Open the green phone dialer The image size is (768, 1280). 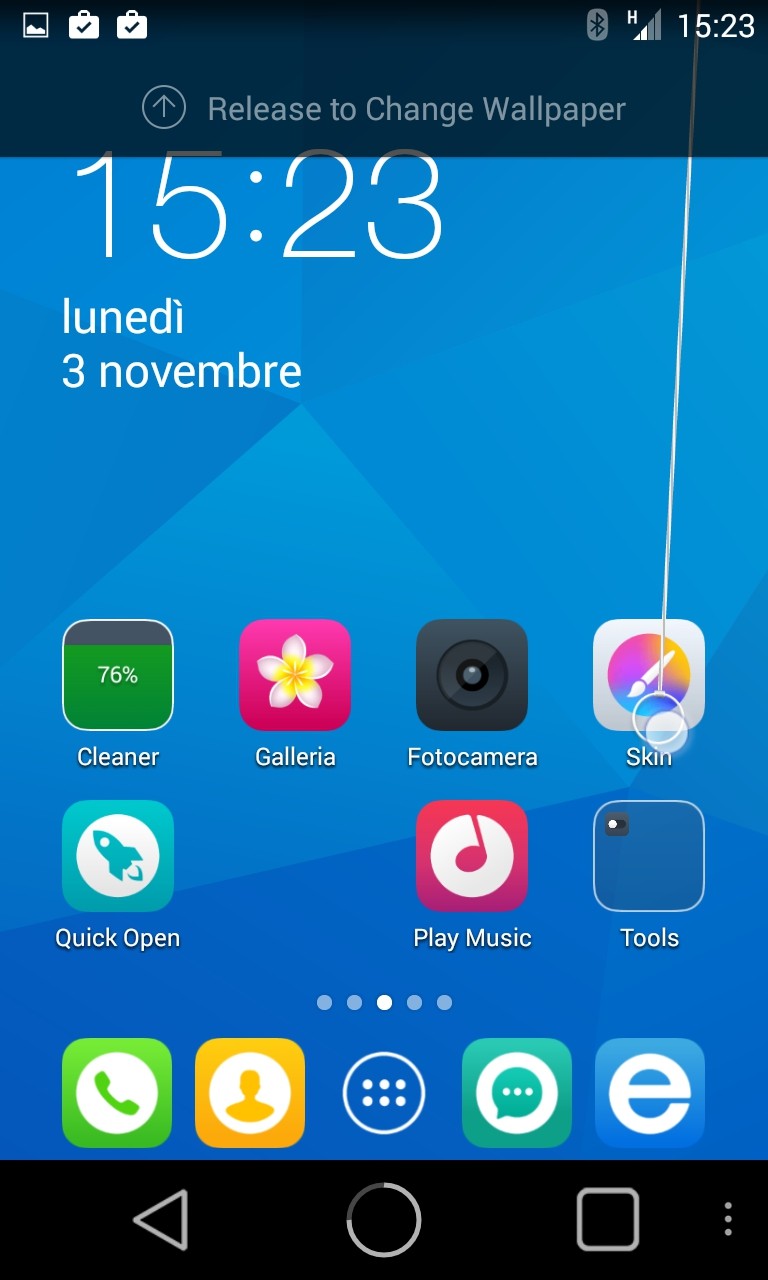[117, 1093]
